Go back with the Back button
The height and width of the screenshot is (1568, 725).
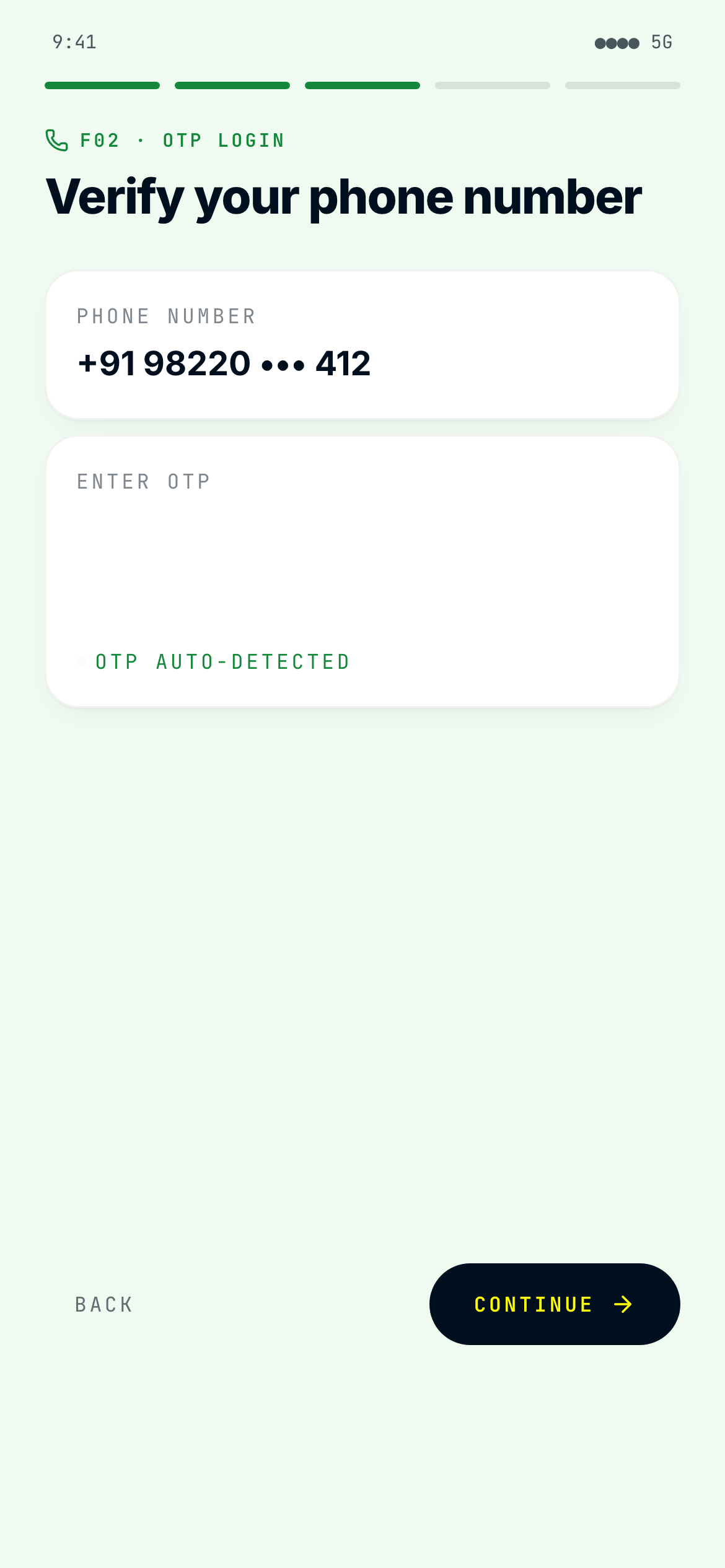tap(104, 1304)
